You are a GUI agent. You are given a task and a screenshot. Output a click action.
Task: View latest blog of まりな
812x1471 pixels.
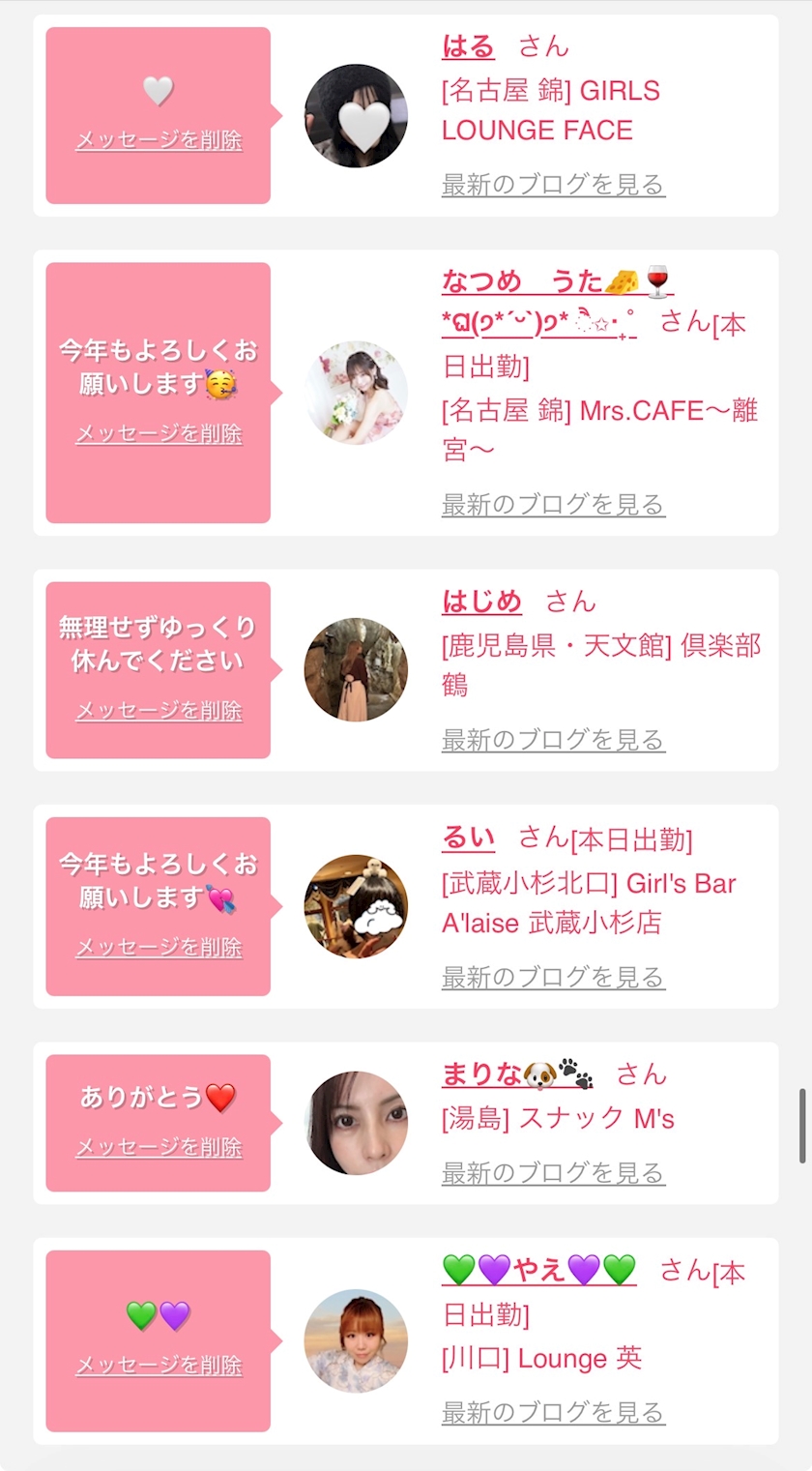[553, 1174]
